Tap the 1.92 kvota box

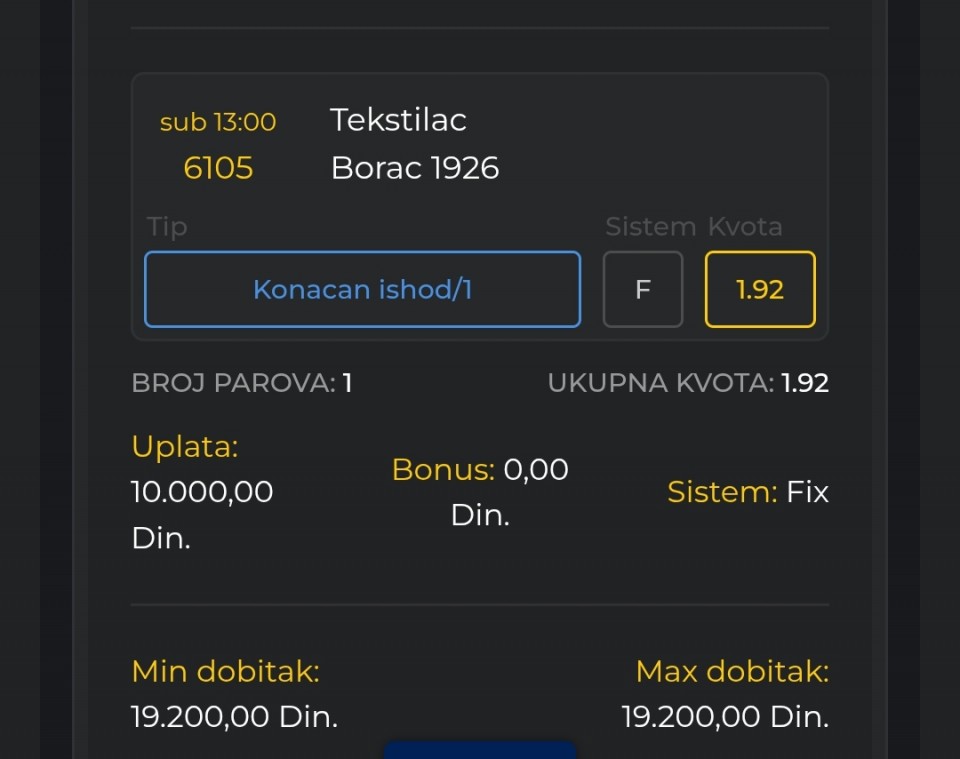pos(760,290)
